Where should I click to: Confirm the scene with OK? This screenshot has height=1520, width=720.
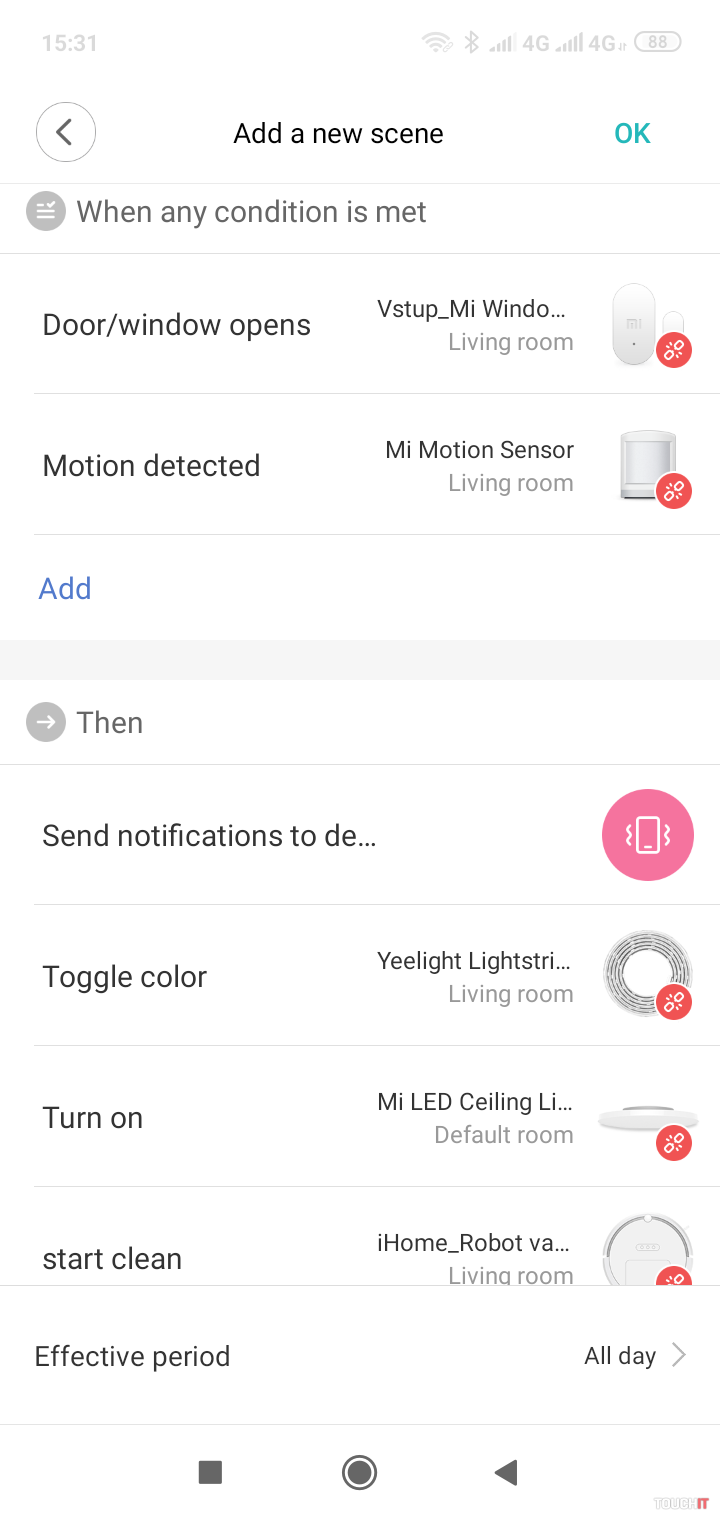click(x=632, y=133)
